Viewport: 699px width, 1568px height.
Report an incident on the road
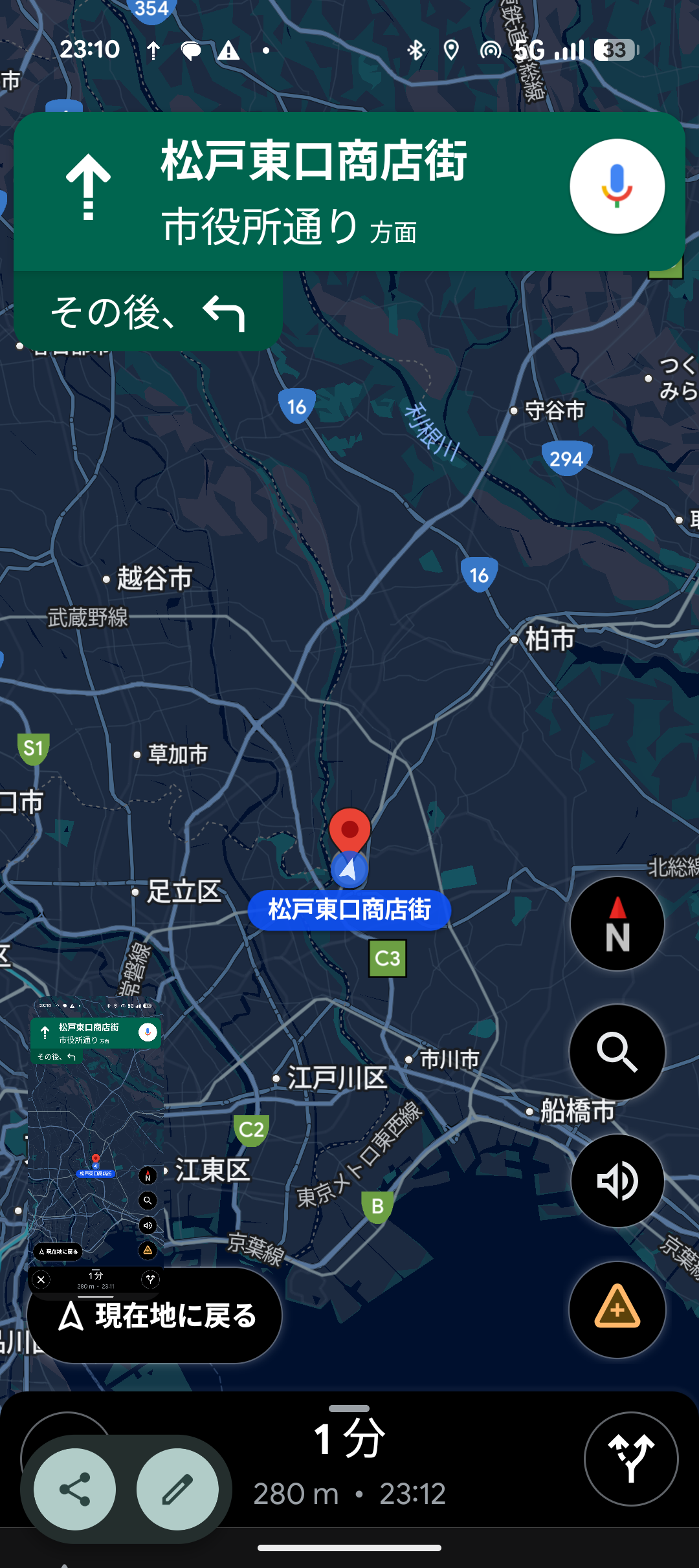pyautogui.click(x=617, y=1309)
